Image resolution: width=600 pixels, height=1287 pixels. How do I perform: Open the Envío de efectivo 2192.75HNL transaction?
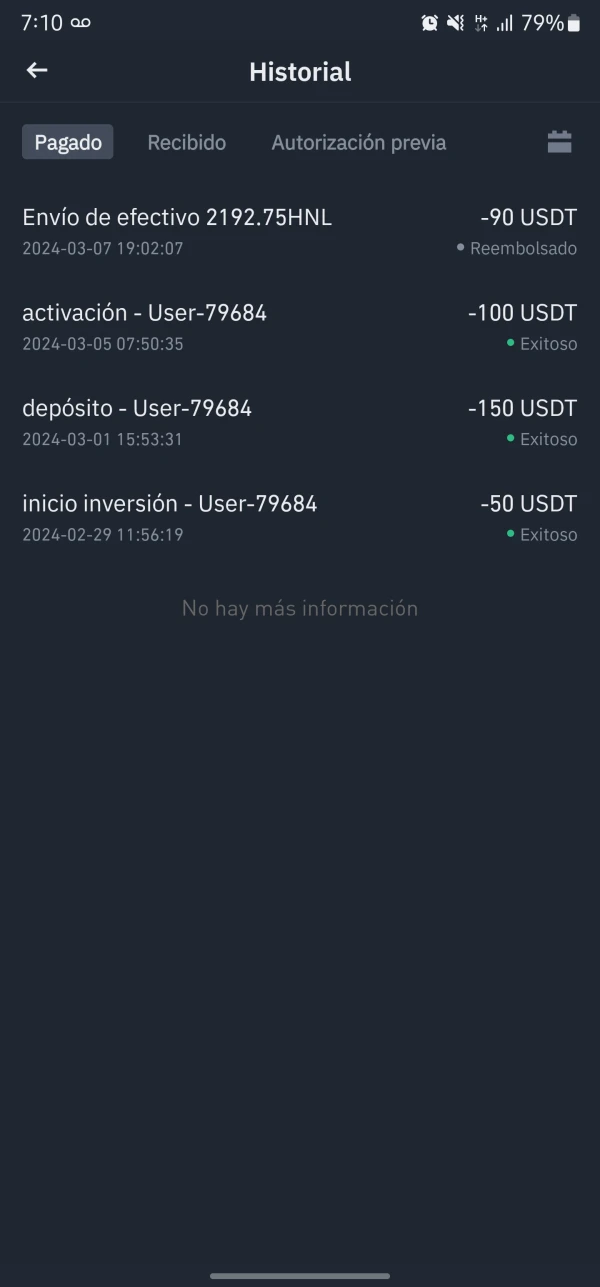coord(300,231)
